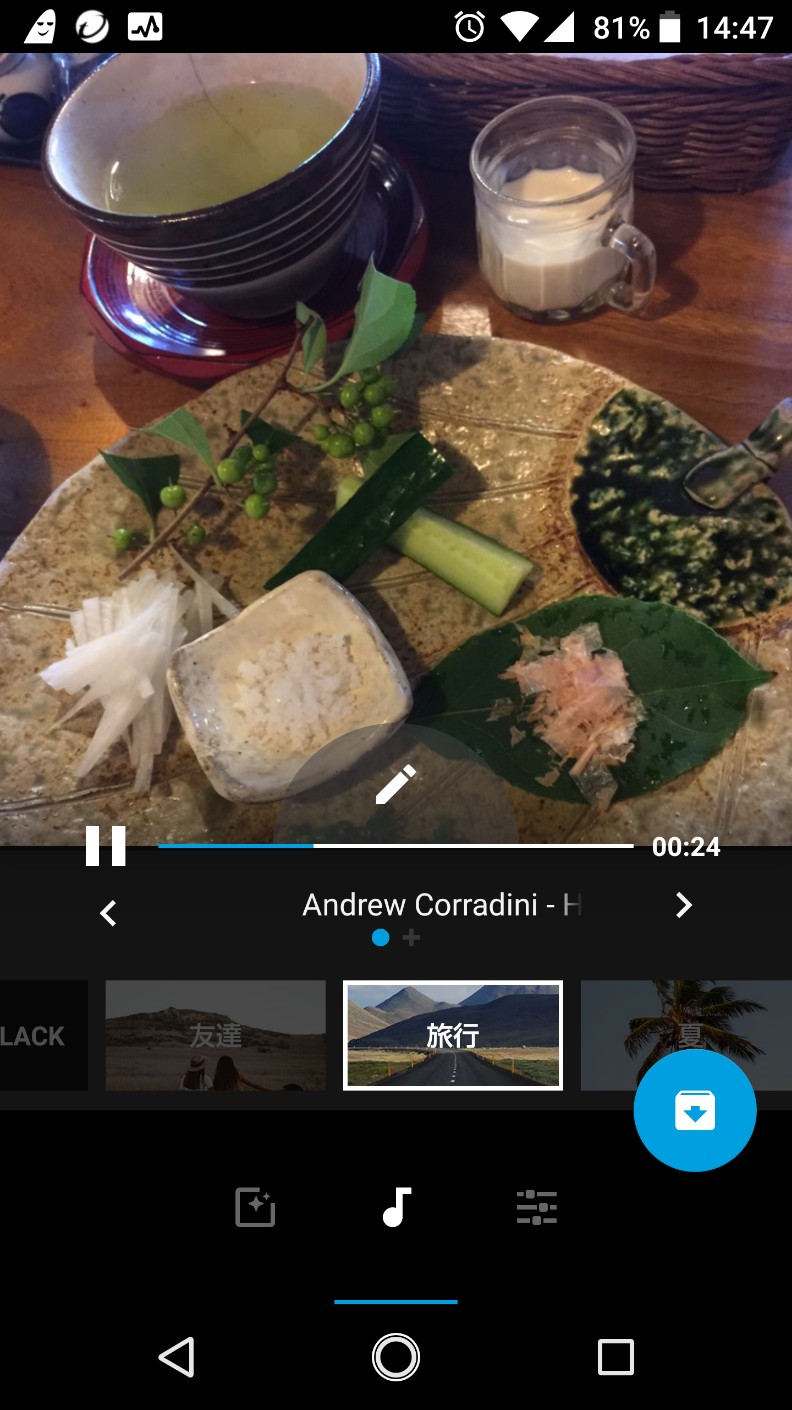
Task: Open the music note tab
Action: click(x=397, y=1207)
